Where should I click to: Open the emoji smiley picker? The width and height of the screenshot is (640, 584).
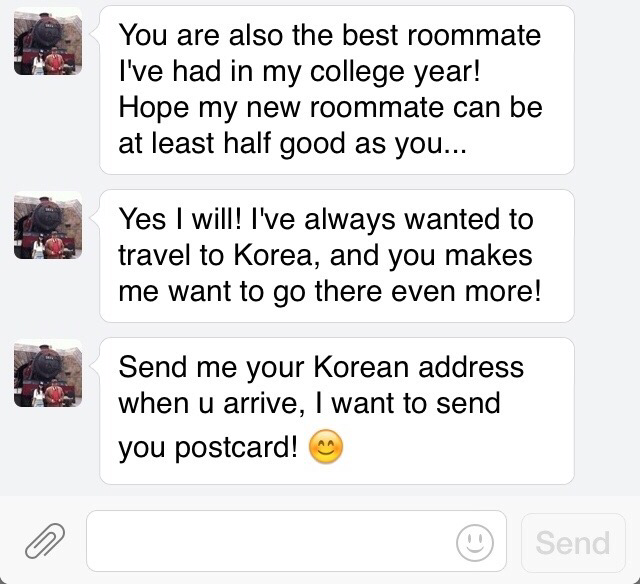(x=475, y=543)
